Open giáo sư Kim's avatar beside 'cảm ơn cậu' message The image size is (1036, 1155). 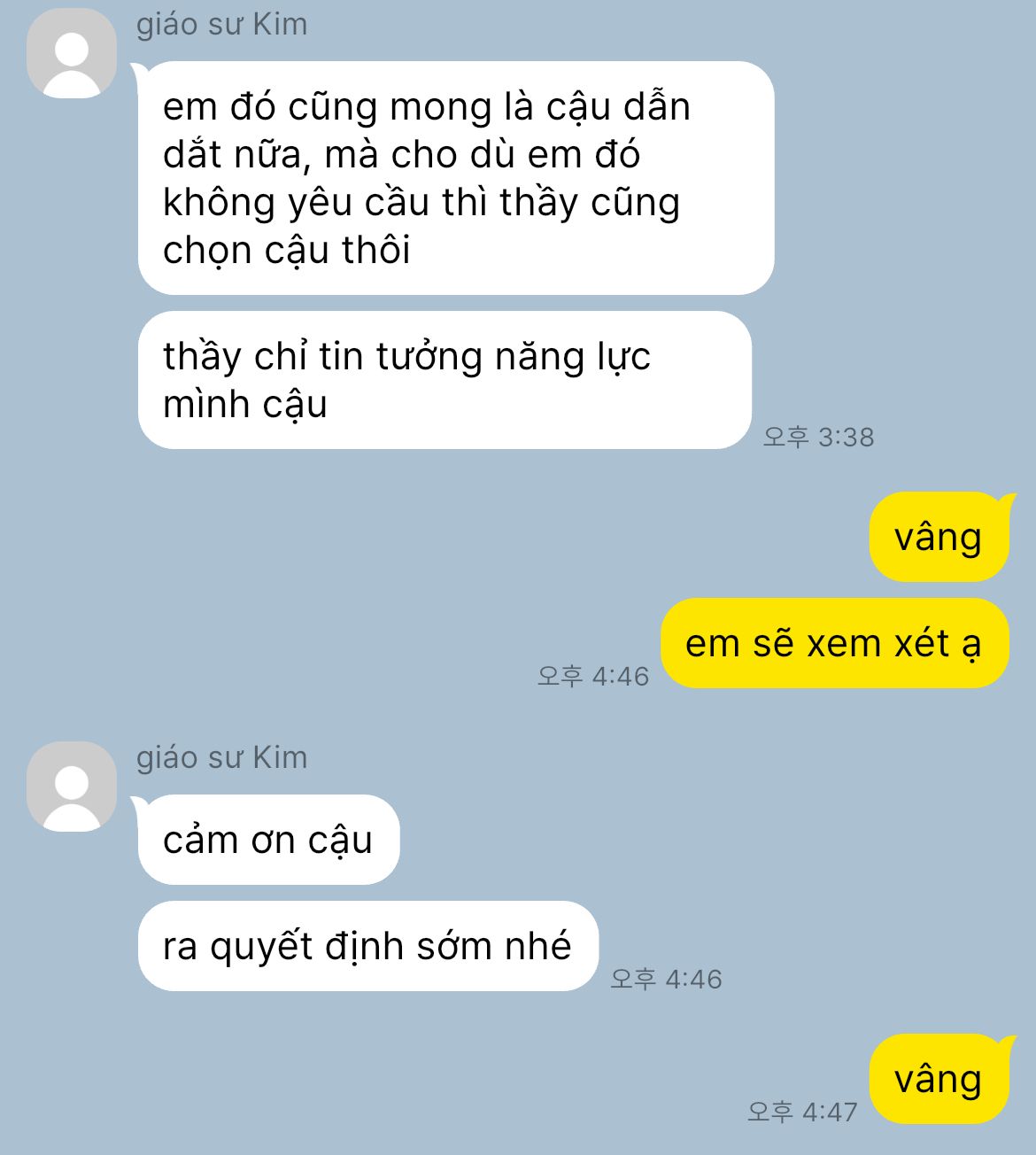pos(72,787)
